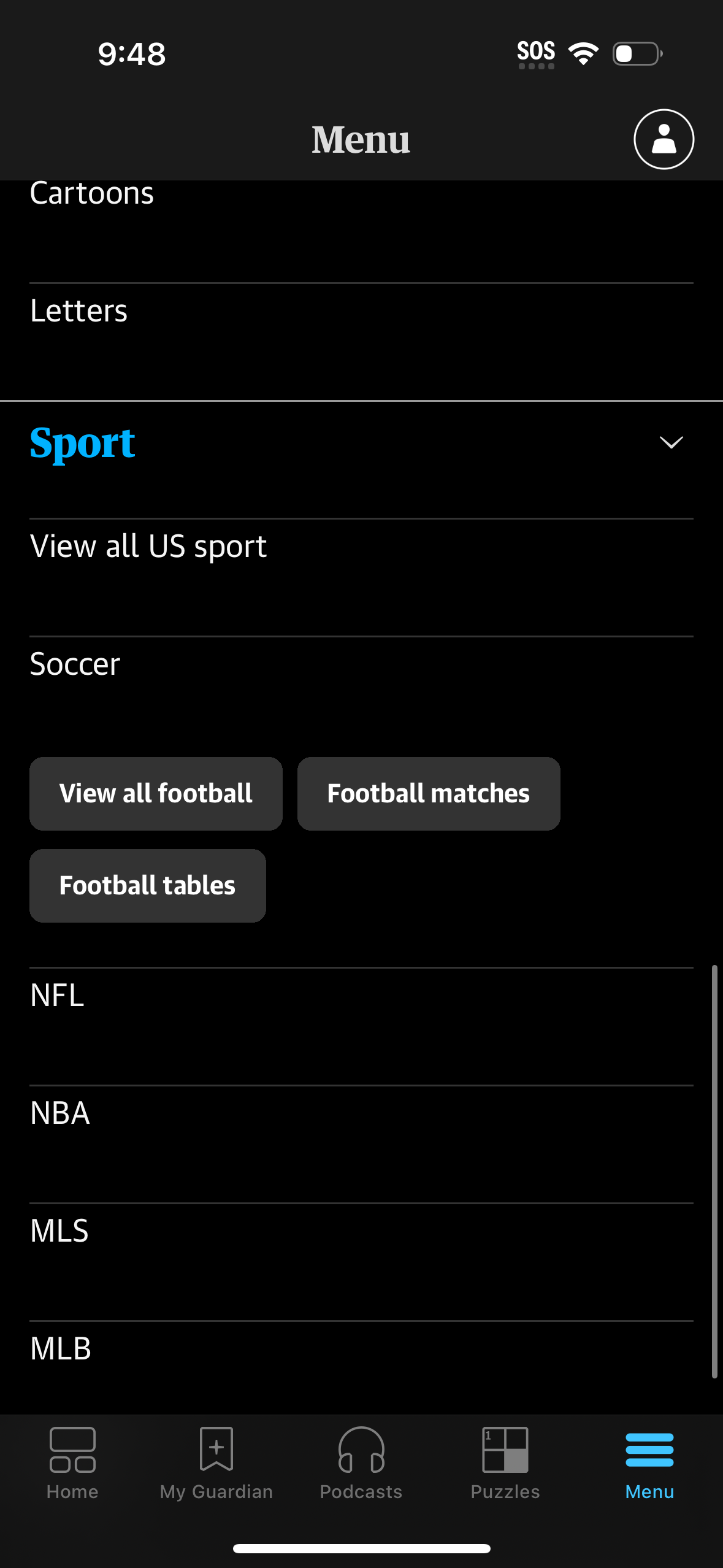This screenshot has width=723, height=1568.
Task: Go to the NFL section
Action: (x=57, y=995)
